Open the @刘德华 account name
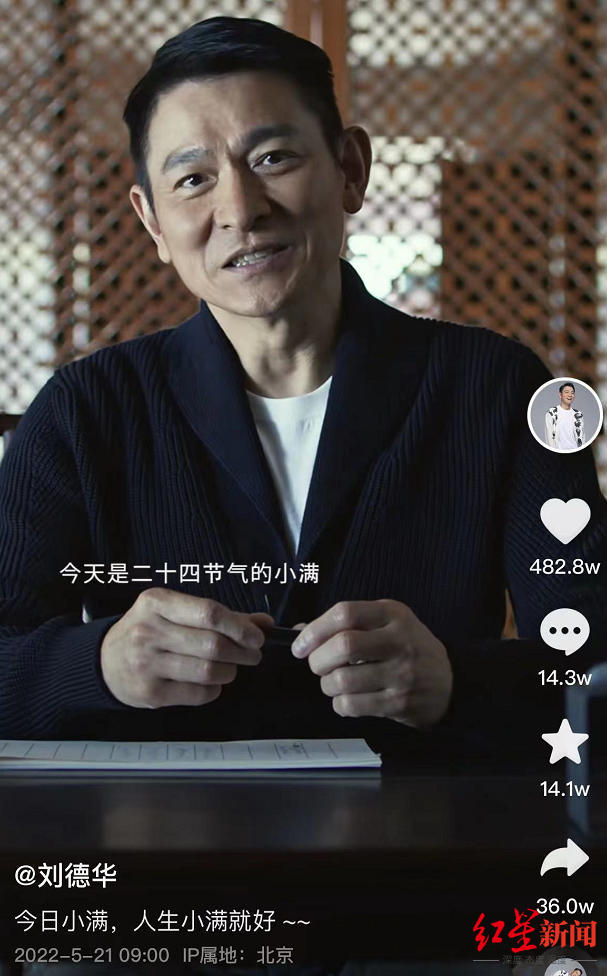 65,875
